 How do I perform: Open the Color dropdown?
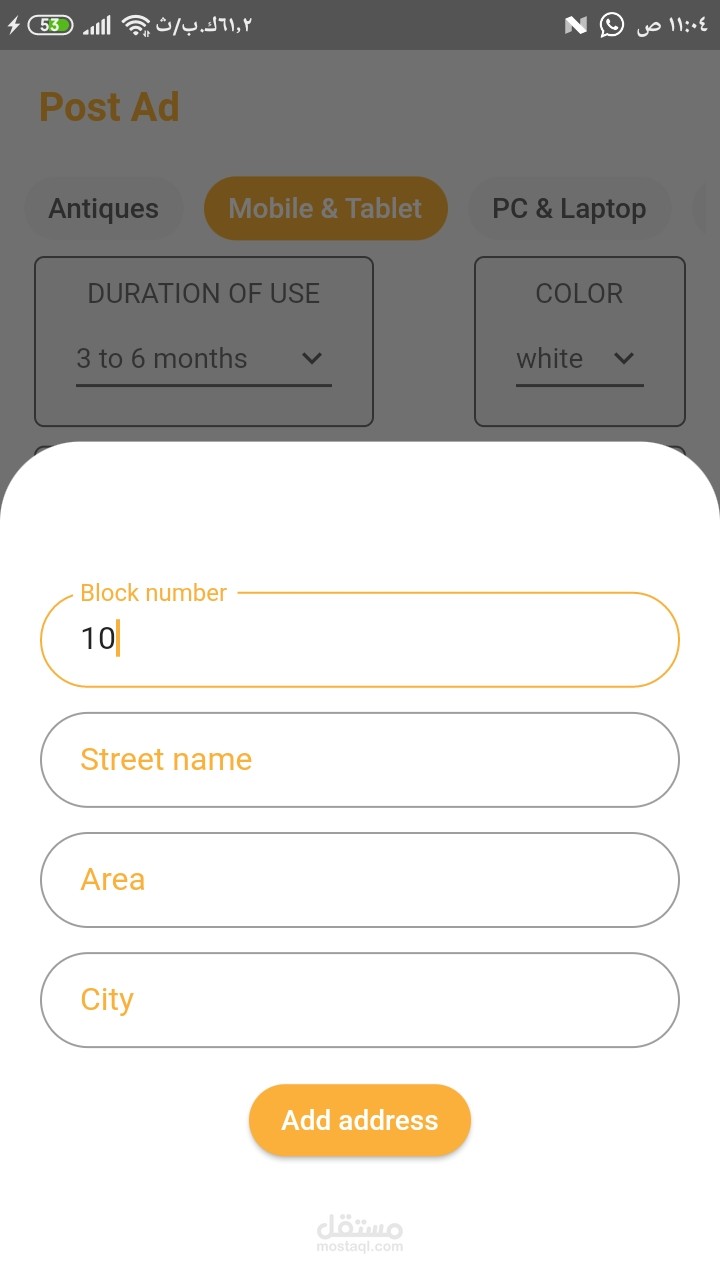pyautogui.click(x=579, y=359)
